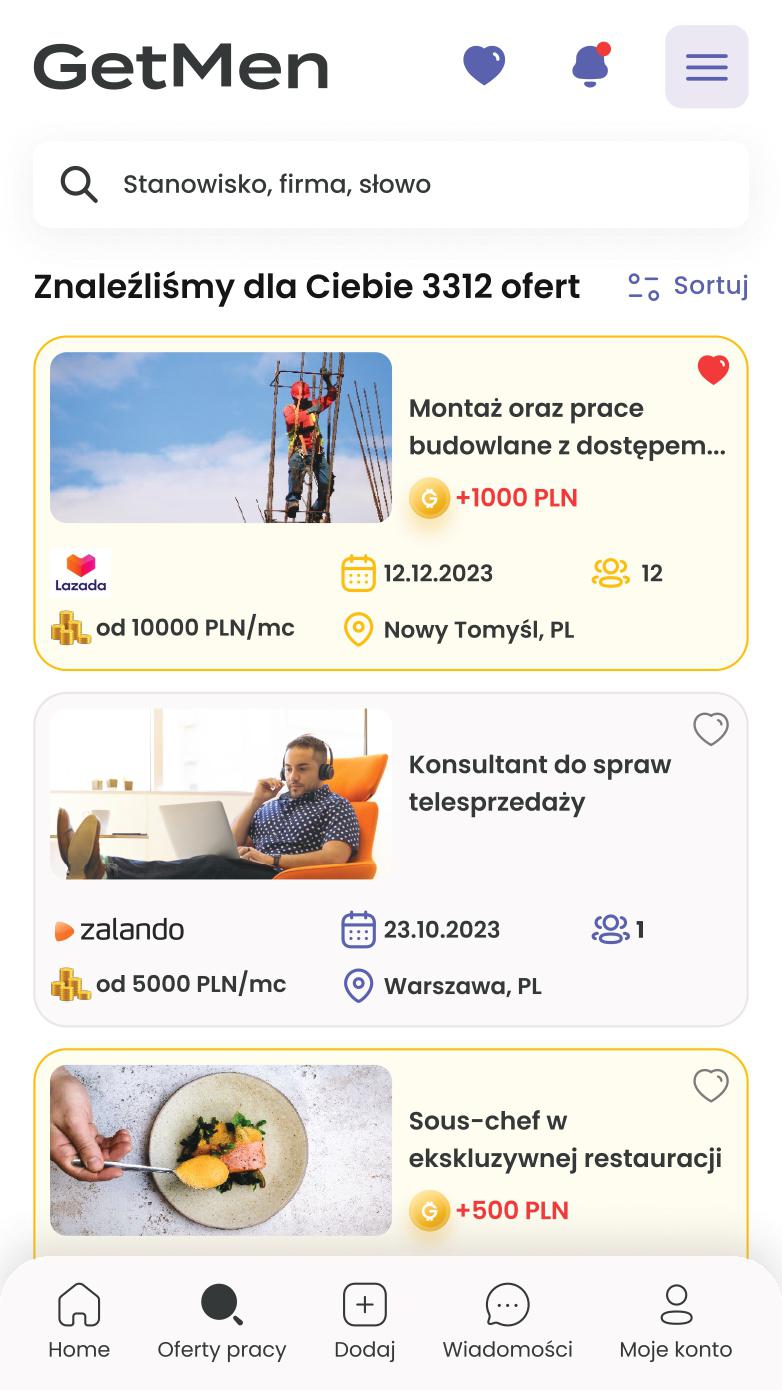The image size is (782, 1390).
Task: Open the Montaż oraz prace budowlane offer
Action: (x=566, y=427)
